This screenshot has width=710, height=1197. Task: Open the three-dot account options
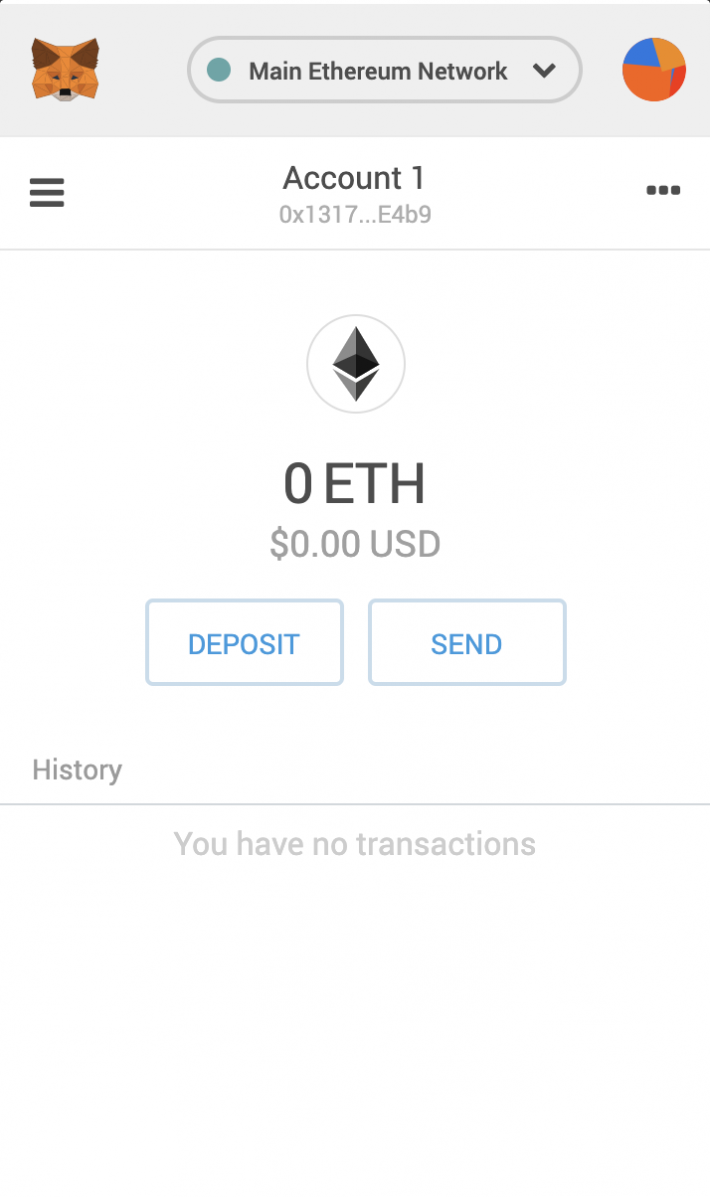coord(663,190)
